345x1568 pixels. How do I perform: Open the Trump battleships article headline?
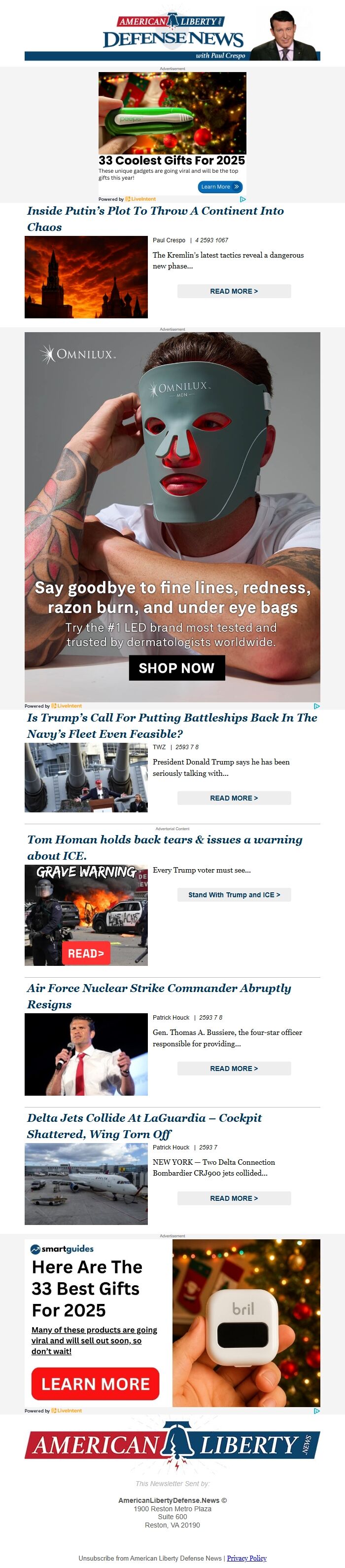pos(172,726)
